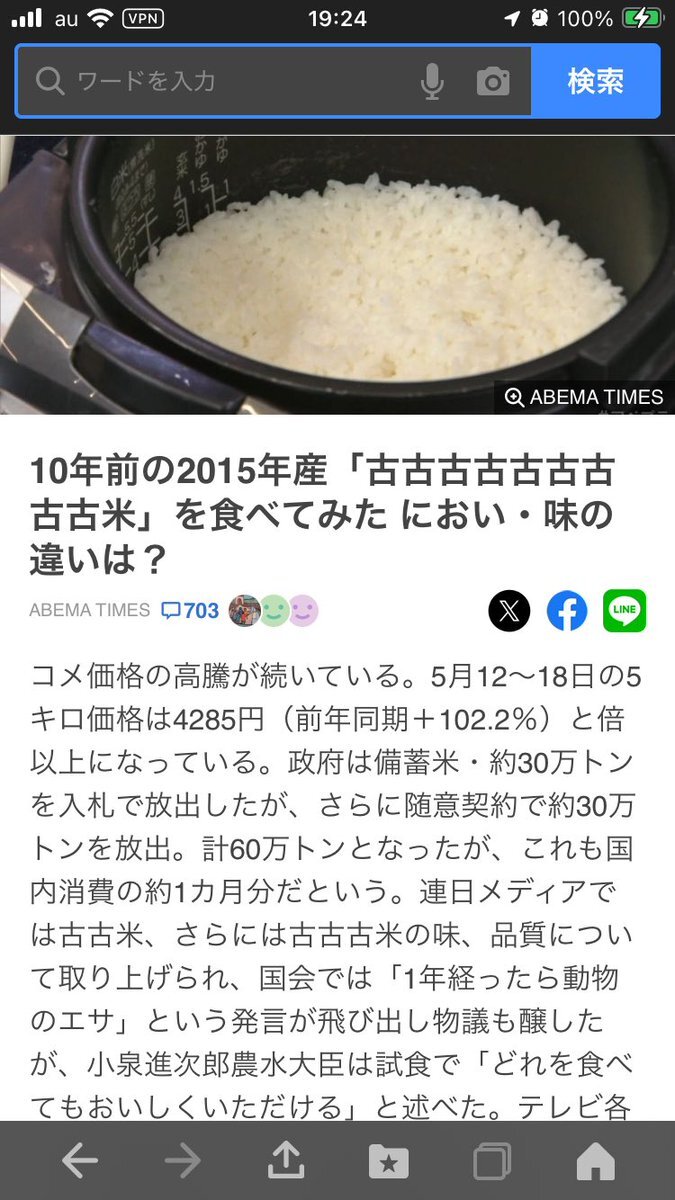This screenshot has height=1200, width=675.
Task: Start voice search with the microphone icon
Action: 431,82
